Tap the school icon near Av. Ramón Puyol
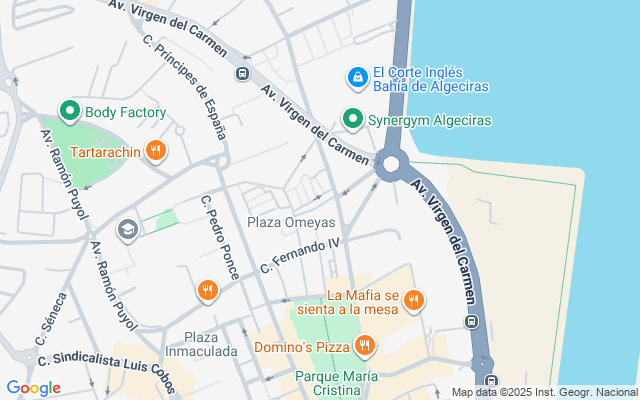Viewport: 640px width, 400px height. pos(127,231)
